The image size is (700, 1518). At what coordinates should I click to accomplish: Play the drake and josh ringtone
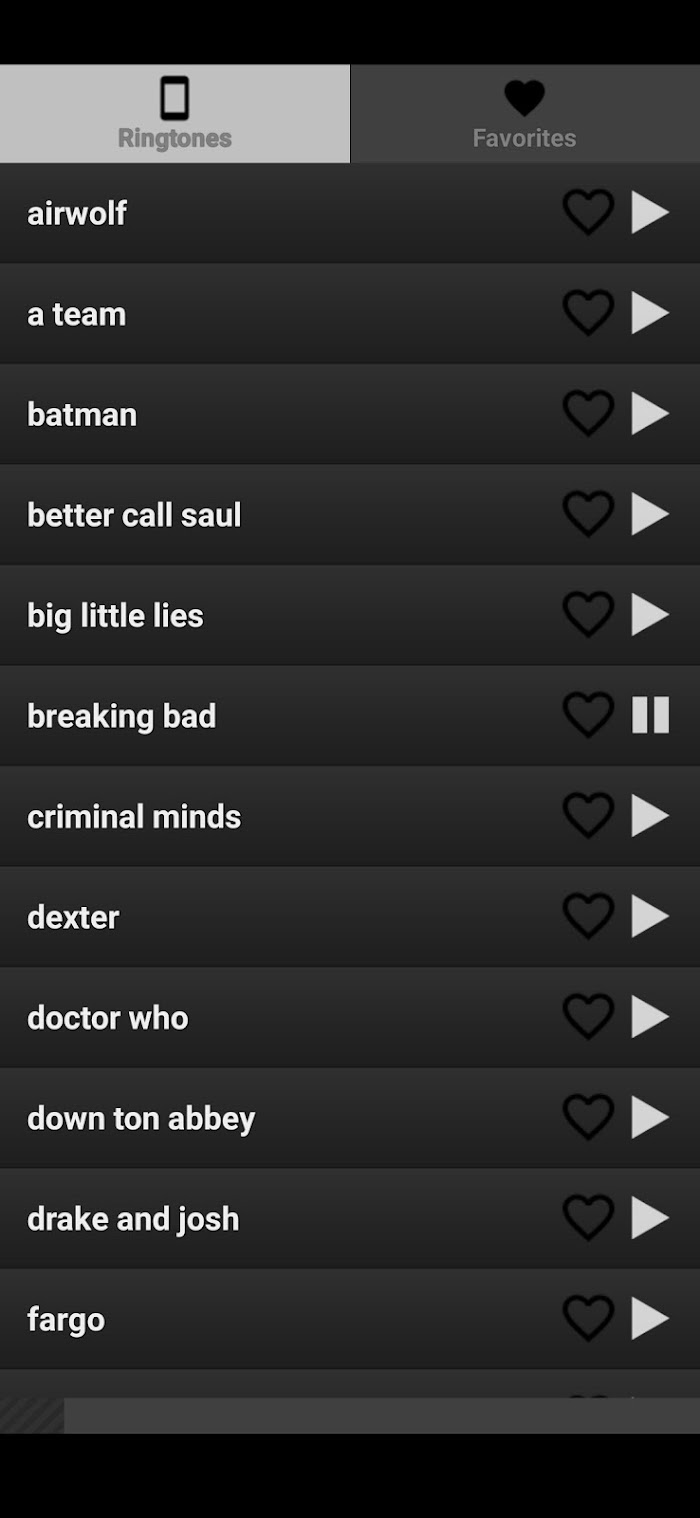[650, 1218]
